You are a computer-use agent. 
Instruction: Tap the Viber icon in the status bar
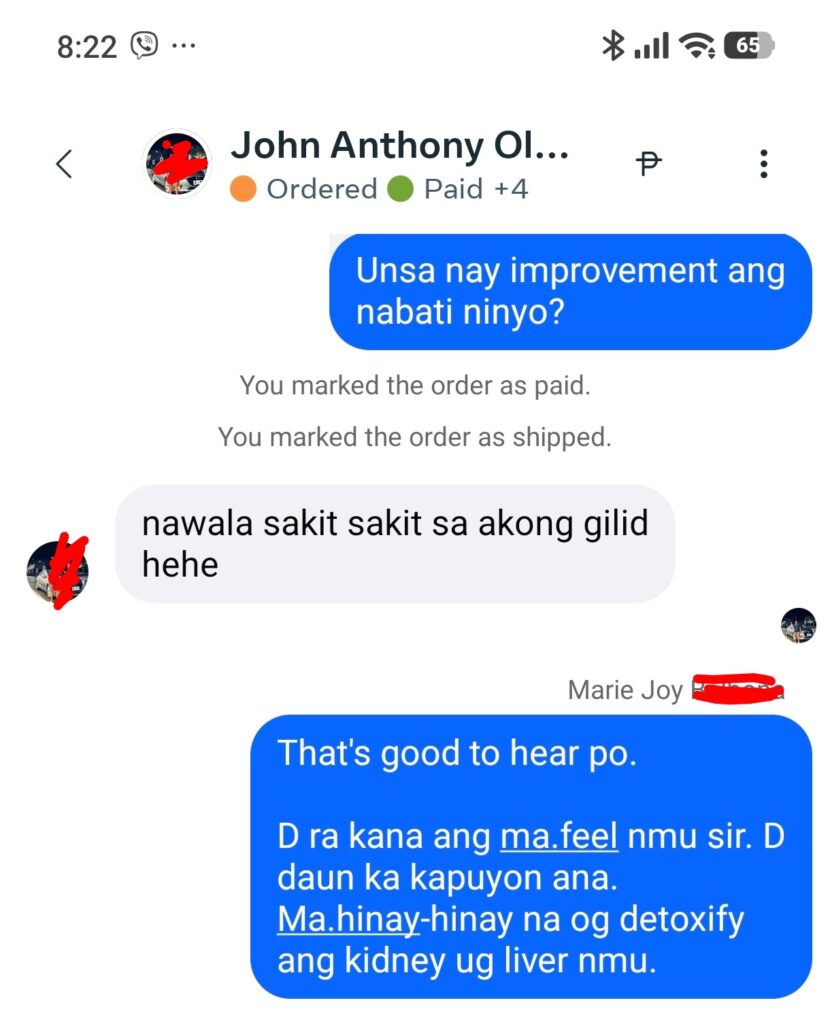(x=140, y=44)
